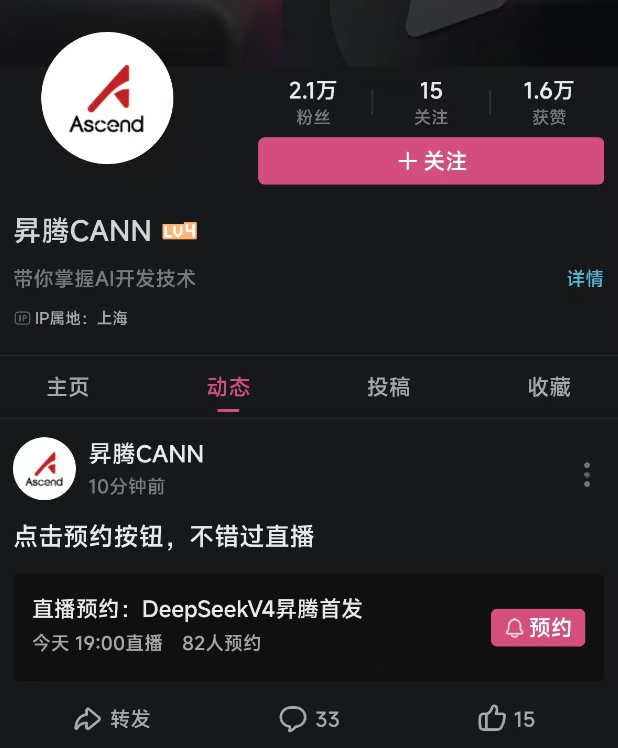This screenshot has width=618, height=748.
Task: Reserve the DeepSeekV4 livestream with 预约
Action: tap(538, 628)
